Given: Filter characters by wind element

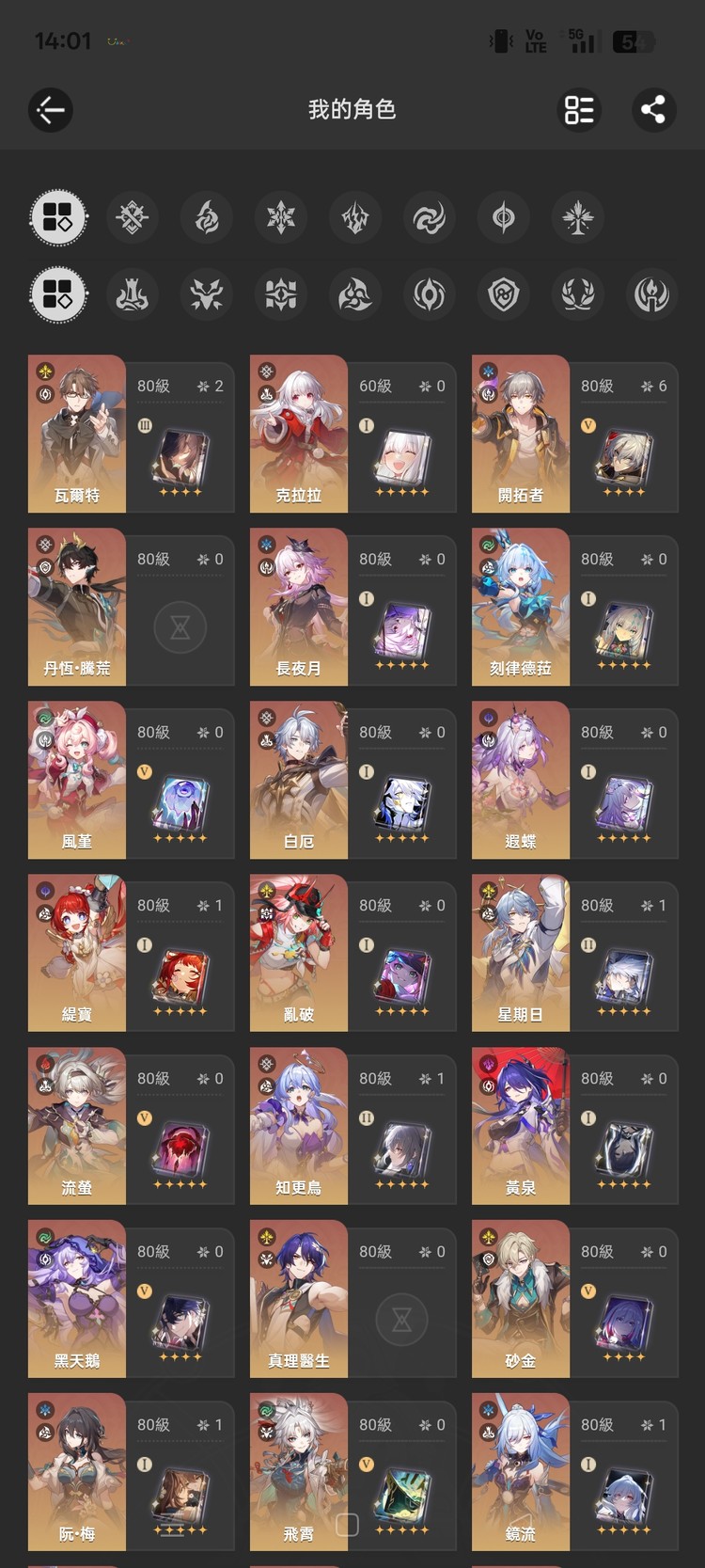Looking at the screenshot, I should (x=429, y=217).
